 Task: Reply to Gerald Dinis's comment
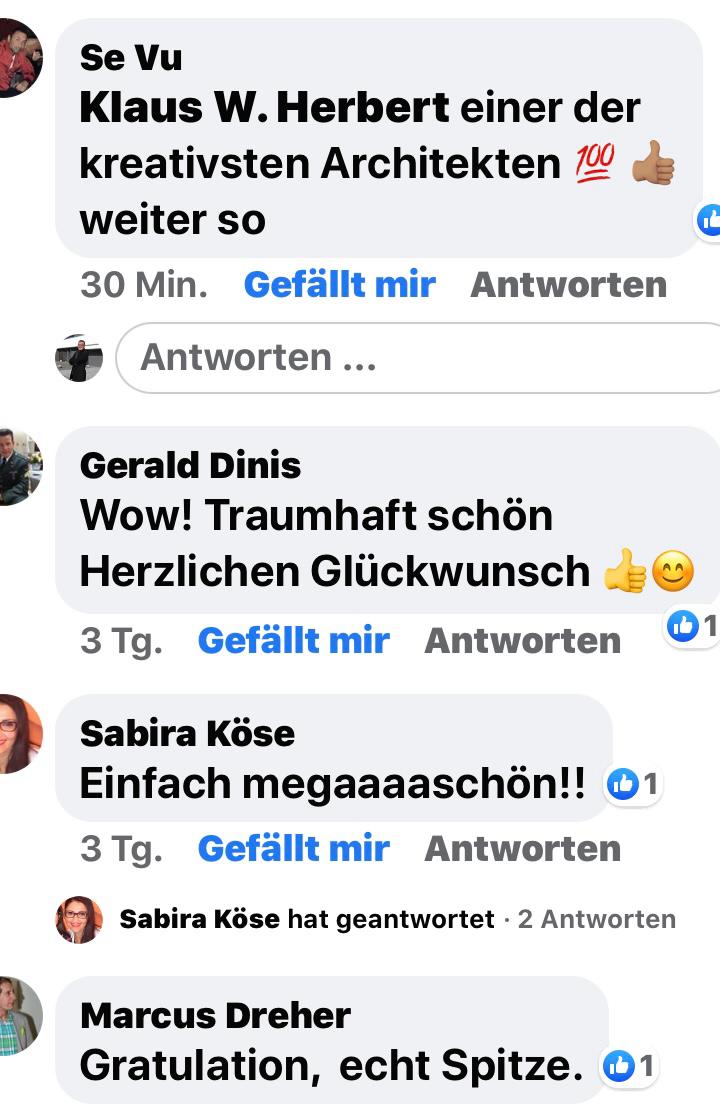coord(522,640)
